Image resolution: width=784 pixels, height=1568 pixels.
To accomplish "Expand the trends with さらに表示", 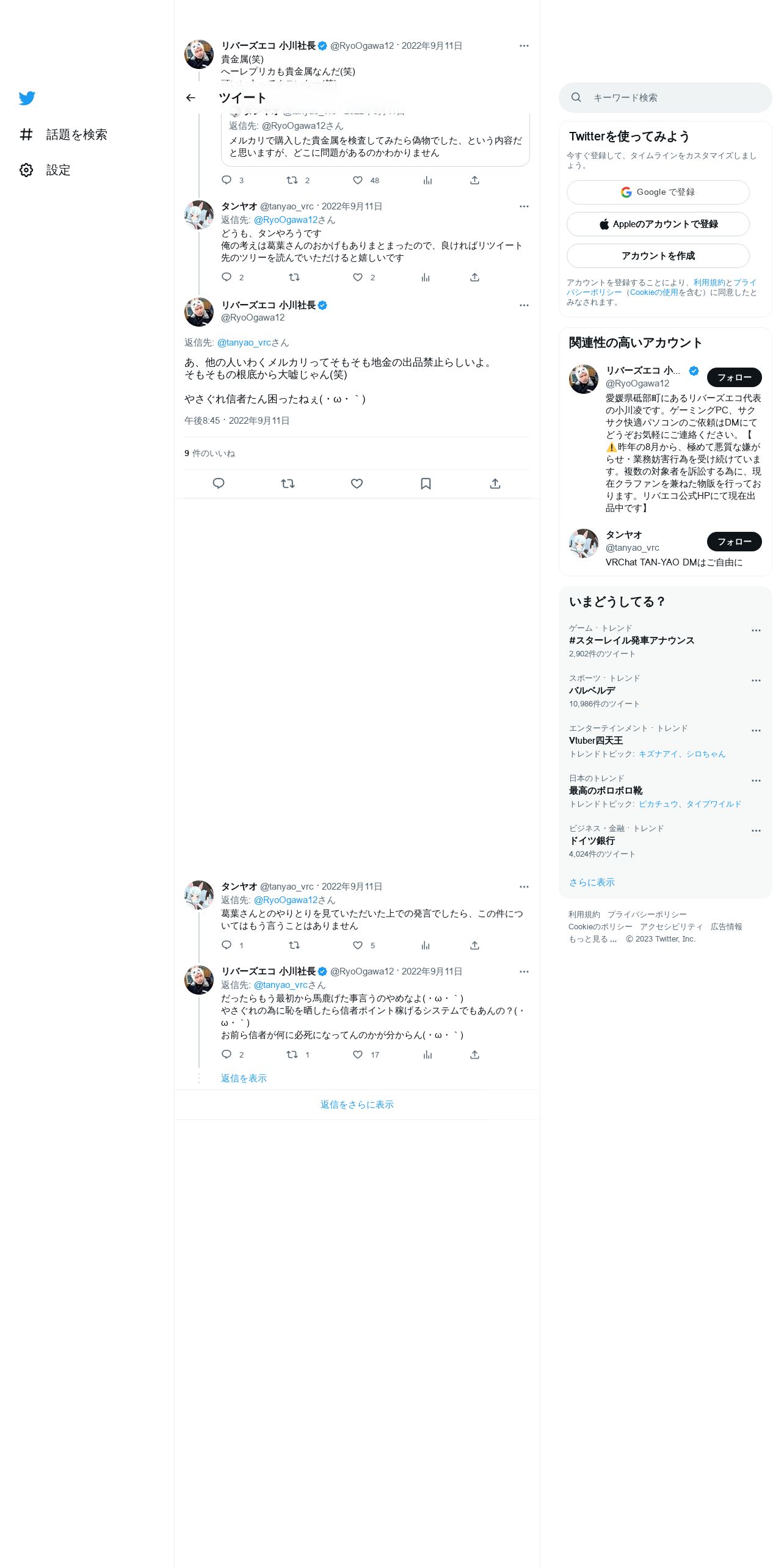I will point(592,882).
